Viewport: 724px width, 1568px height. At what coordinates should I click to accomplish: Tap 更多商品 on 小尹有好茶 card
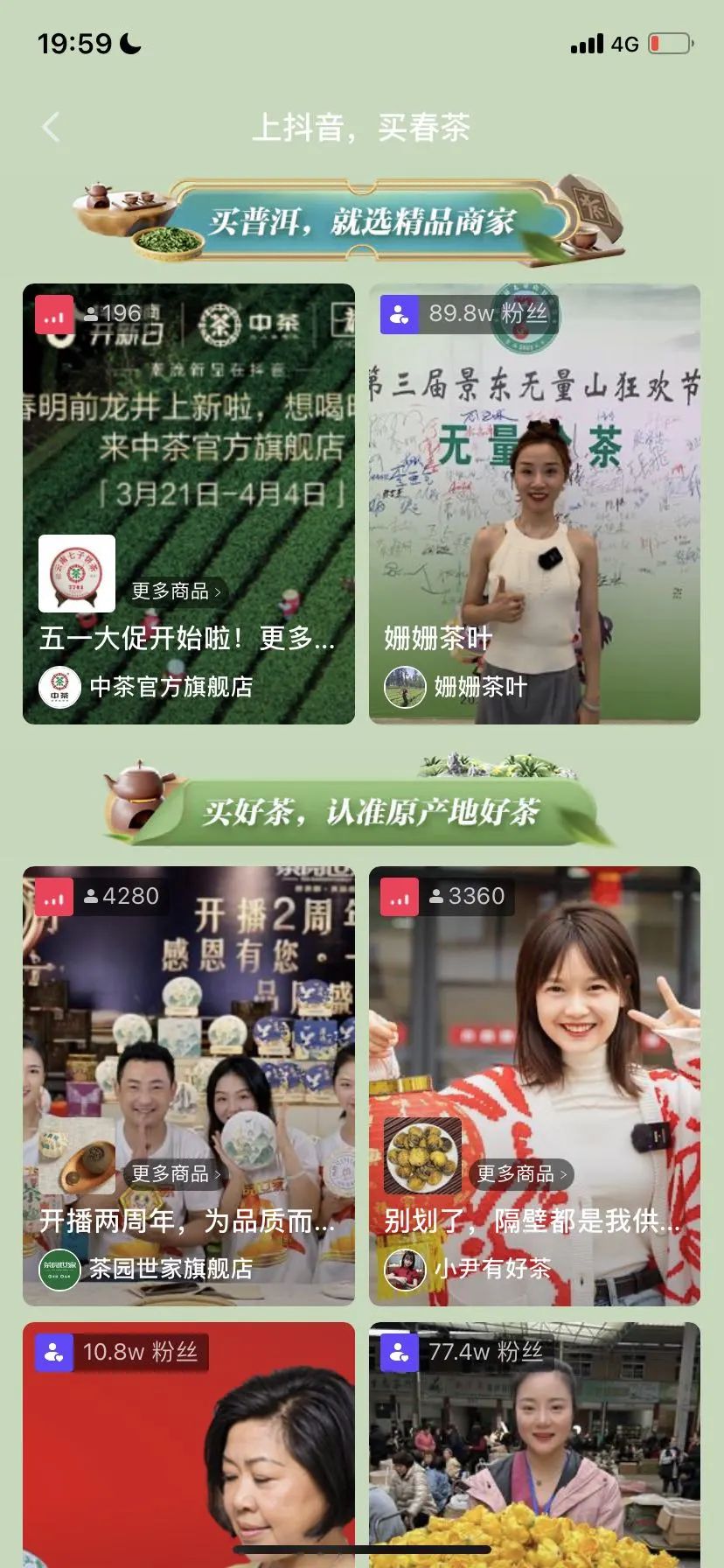pos(522,1174)
